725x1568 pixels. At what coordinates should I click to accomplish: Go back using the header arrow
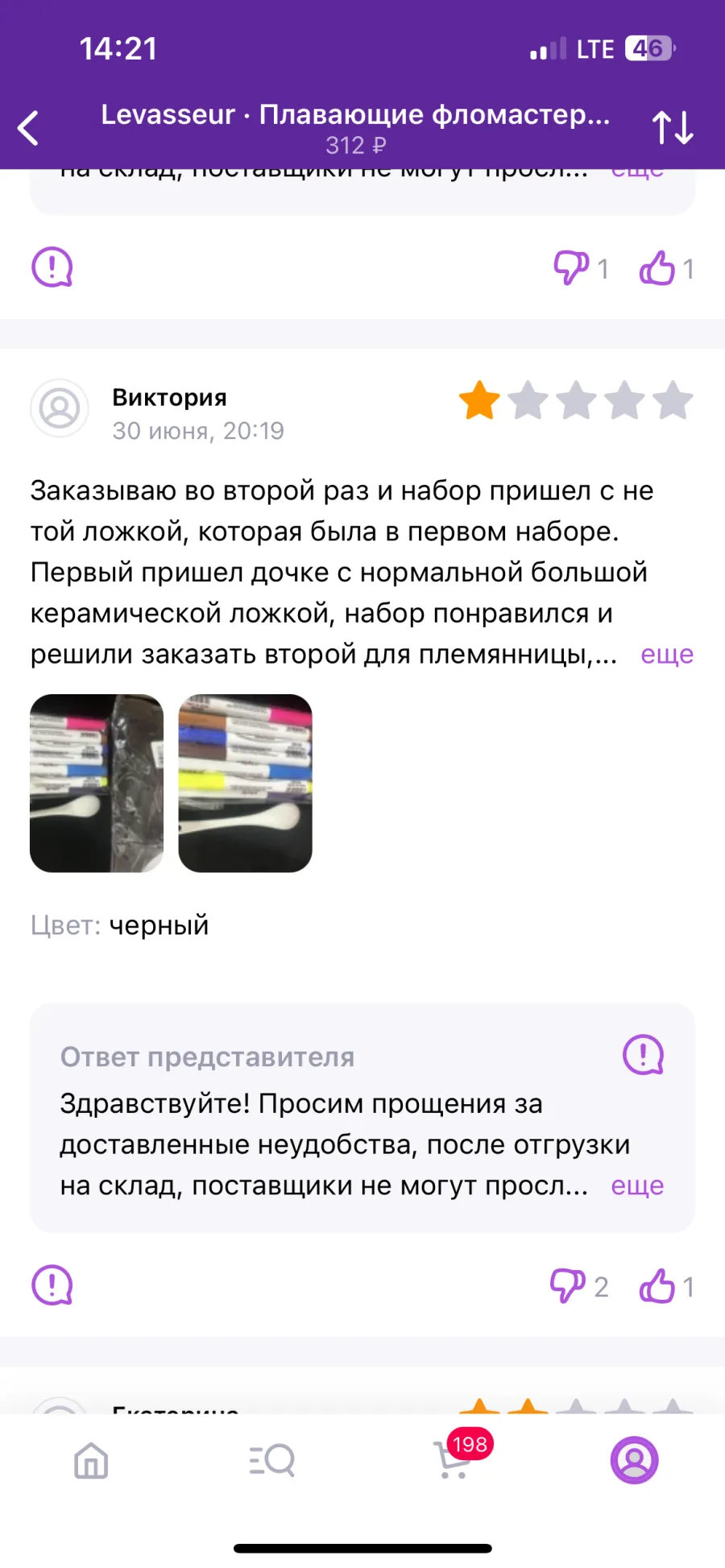pos(29,128)
